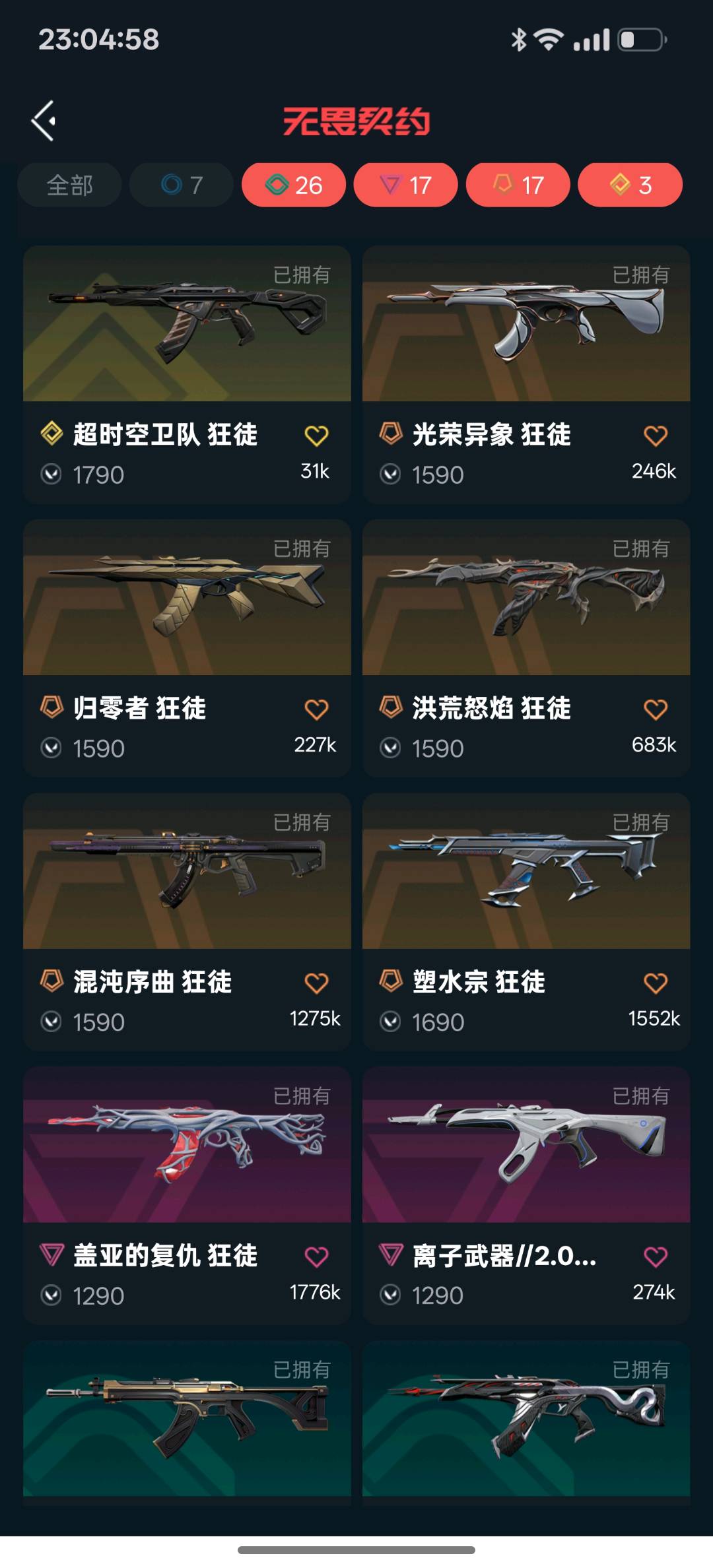Image resolution: width=713 pixels, height=1568 pixels.
Task: Toggle the gold diamond chip showing 3
Action: click(x=630, y=185)
